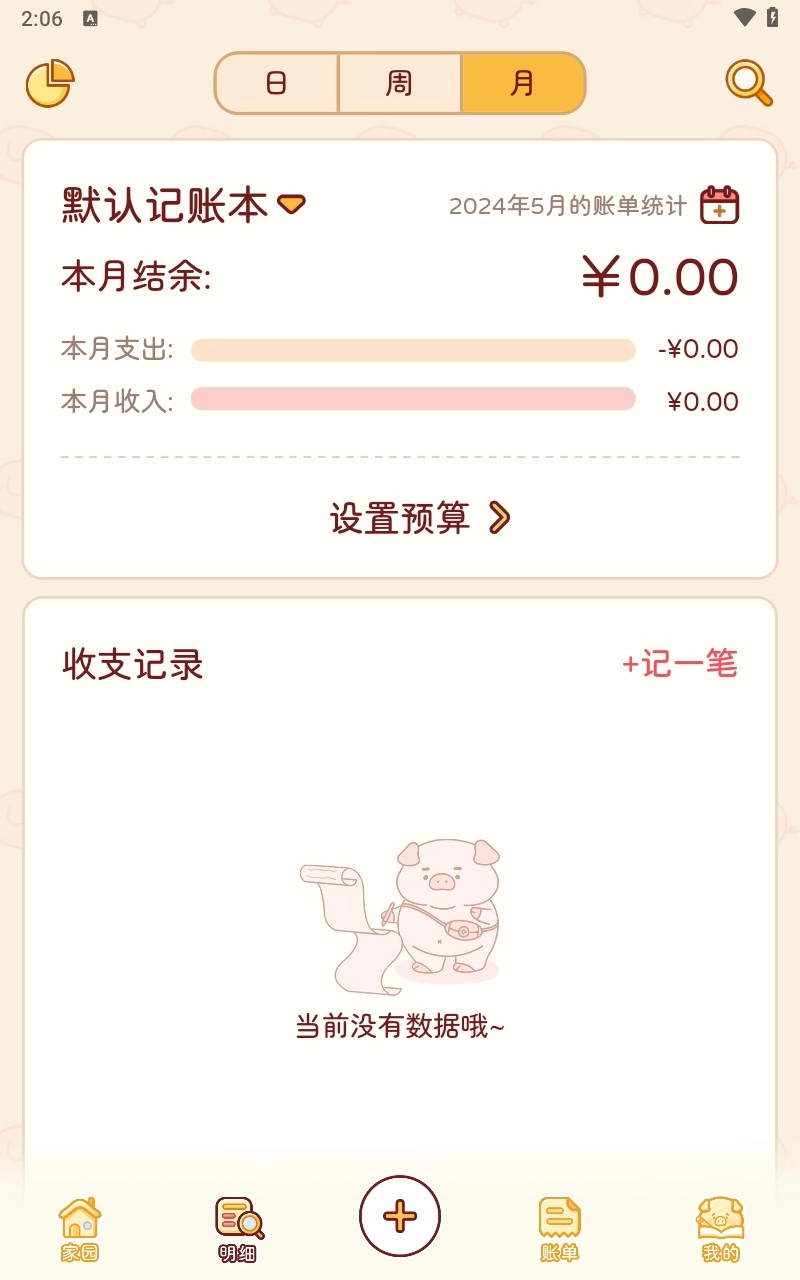Switch to the 周 weekly view

[398, 84]
